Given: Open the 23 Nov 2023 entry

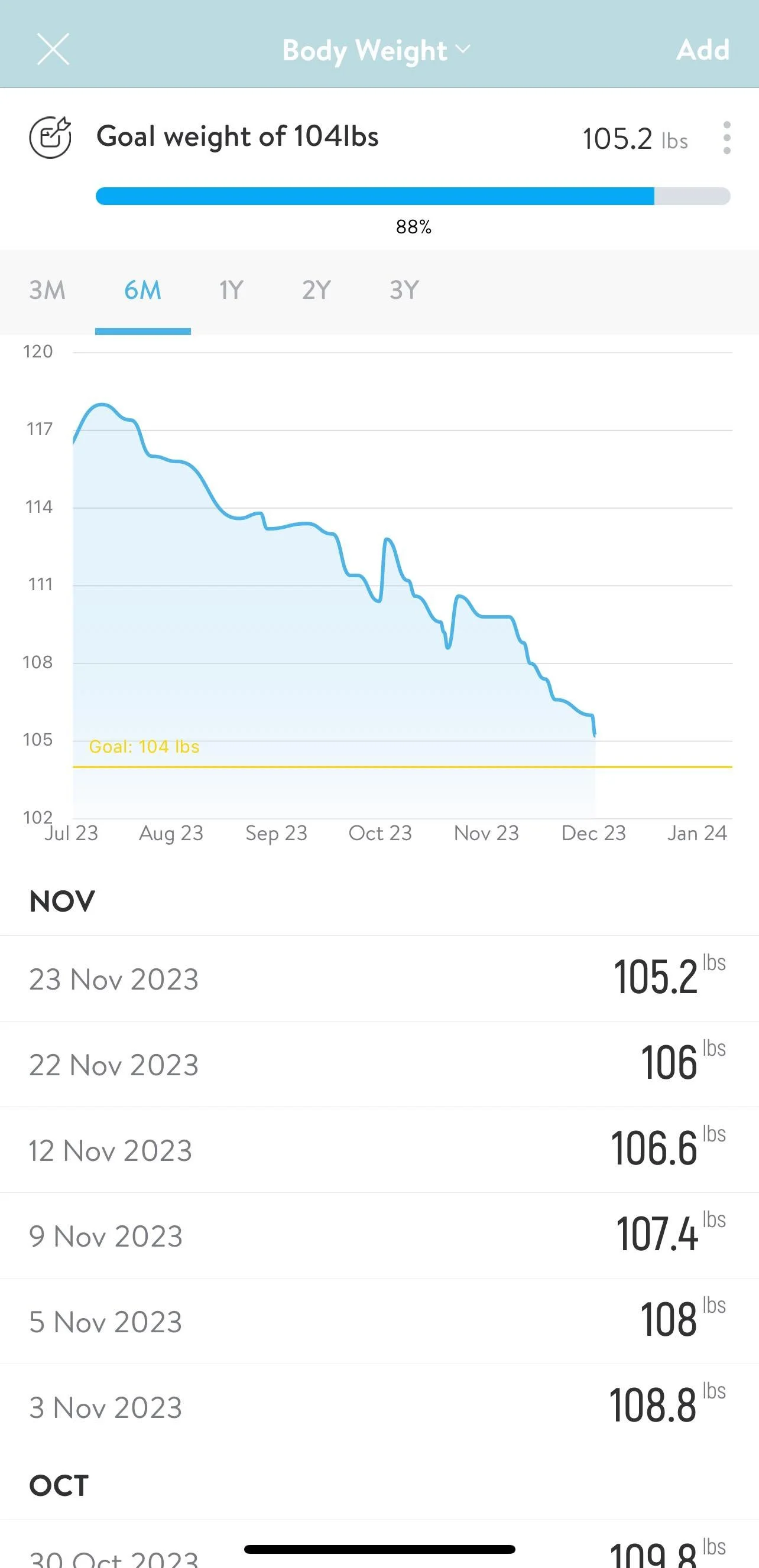Looking at the screenshot, I should [x=379, y=979].
